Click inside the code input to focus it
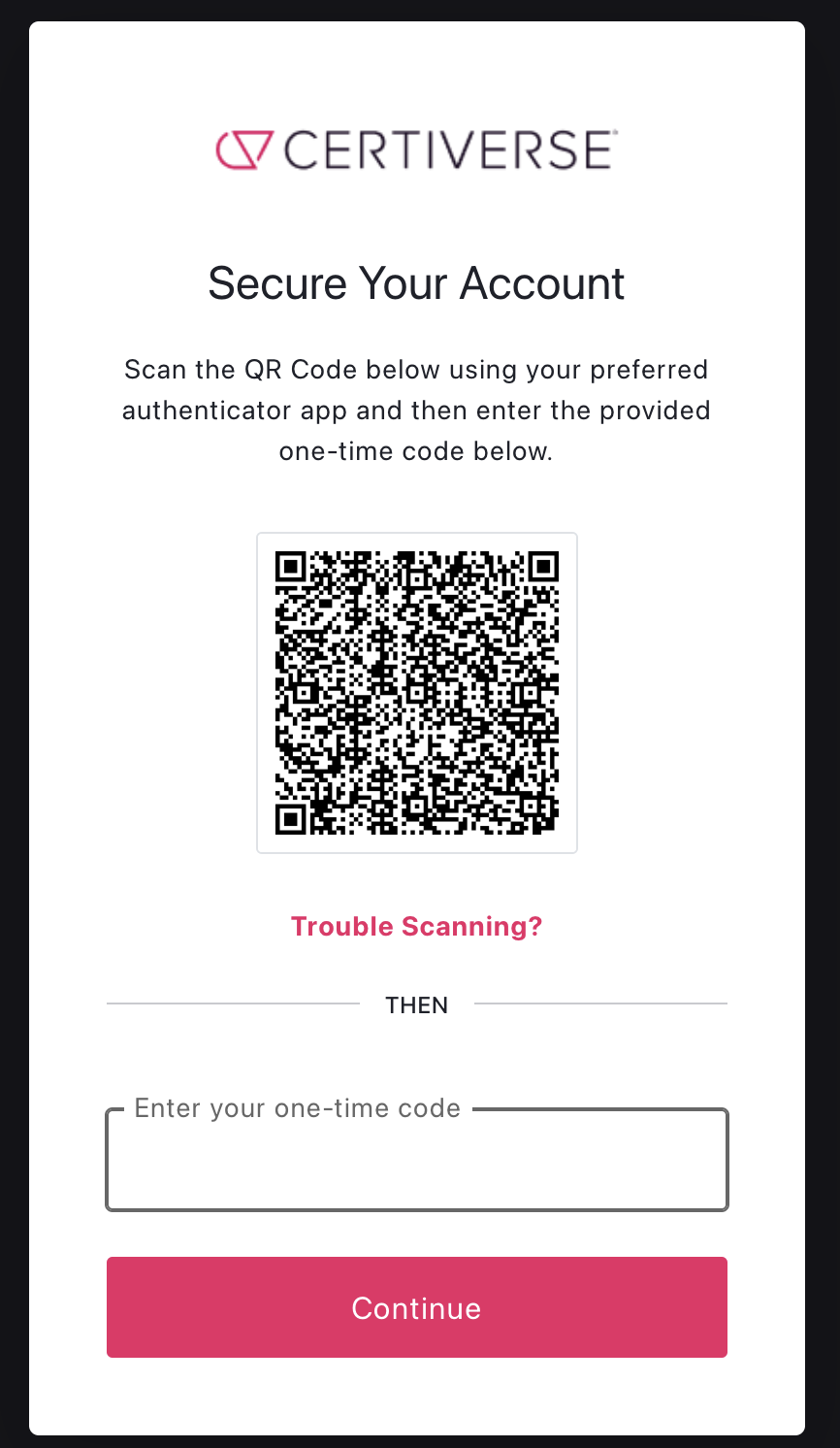Image resolution: width=840 pixels, height=1448 pixels. click(x=416, y=1160)
